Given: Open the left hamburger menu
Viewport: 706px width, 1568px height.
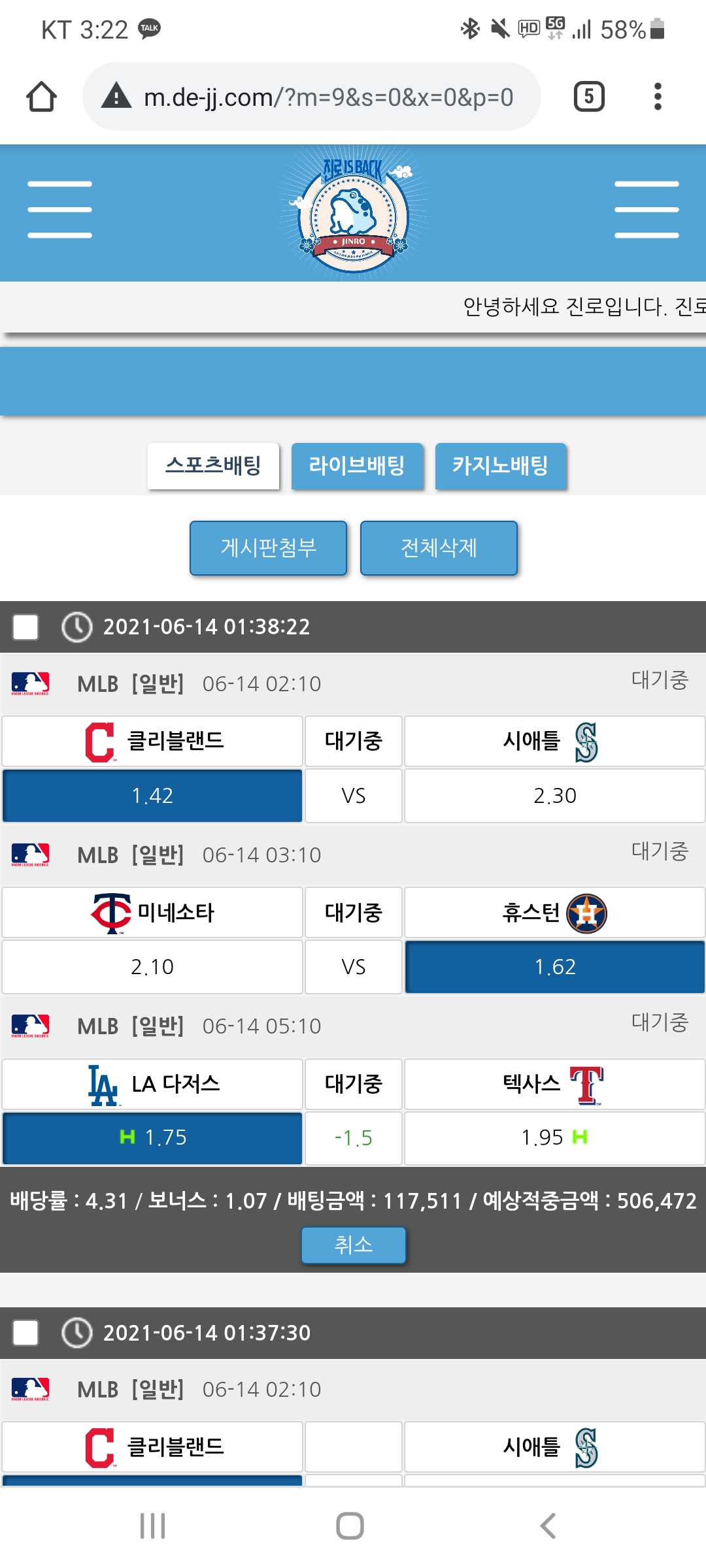Looking at the screenshot, I should tap(59, 210).
